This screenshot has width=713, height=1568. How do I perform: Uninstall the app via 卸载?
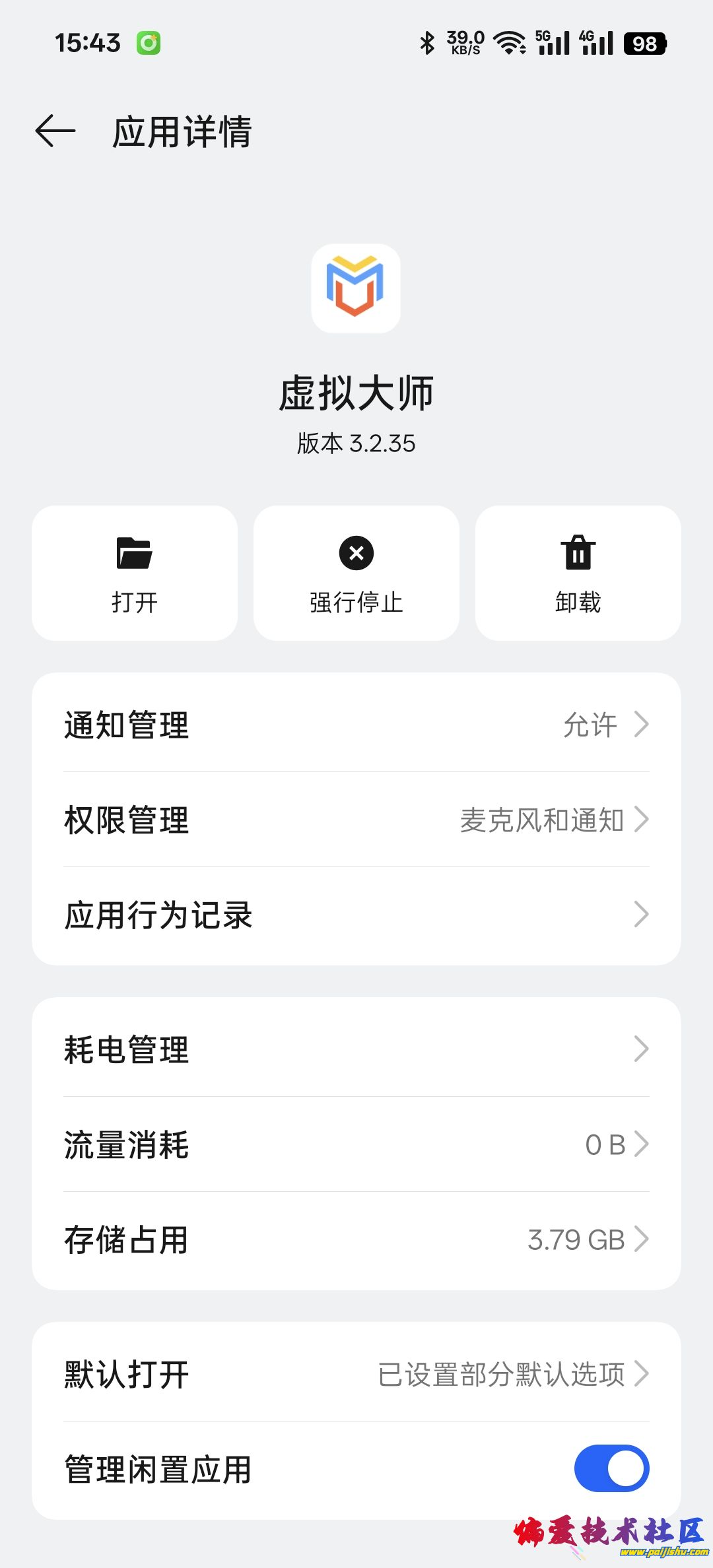pos(578,573)
